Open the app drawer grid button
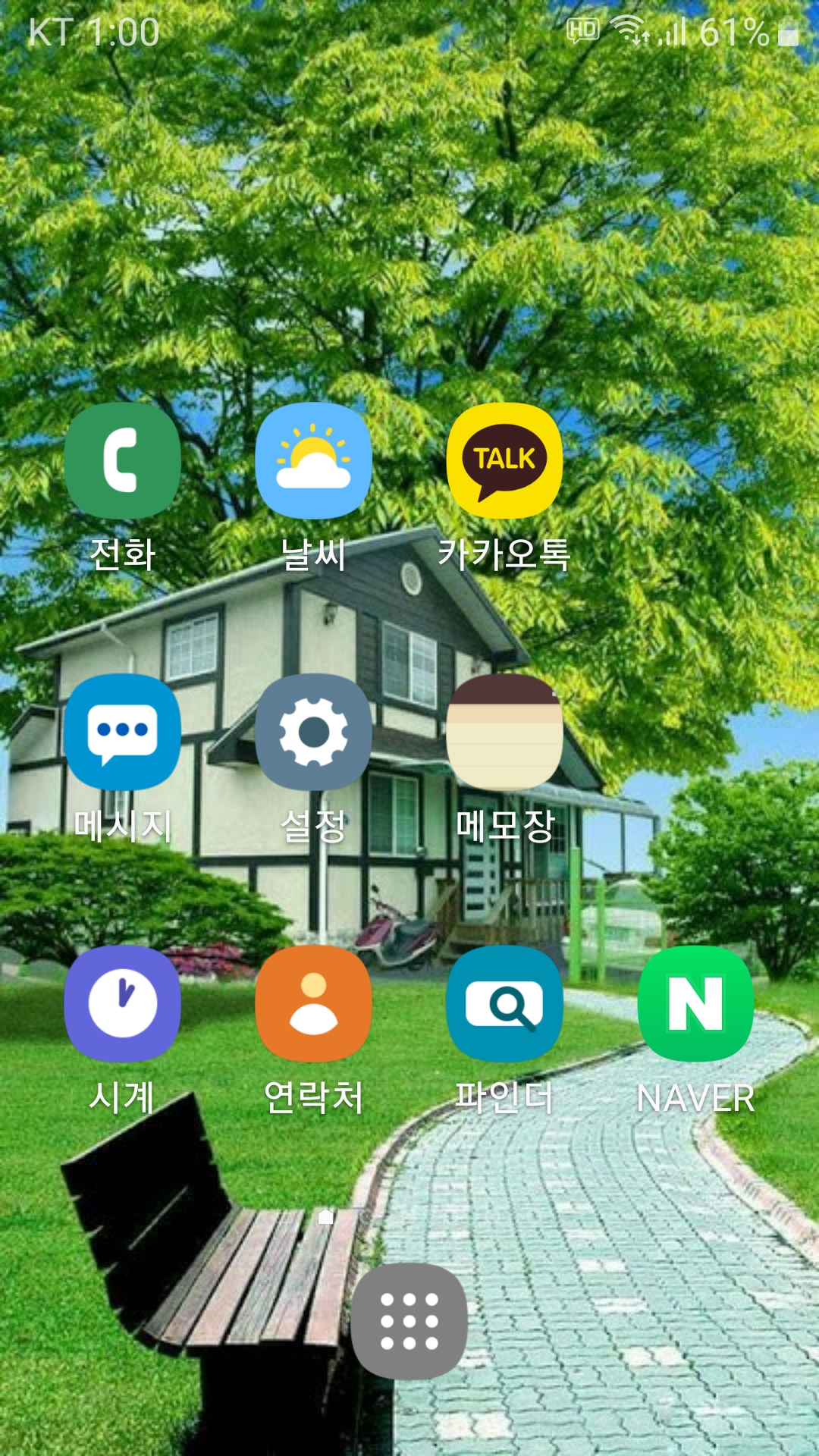Viewport: 819px width, 1456px height. click(x=409, y=1321)
